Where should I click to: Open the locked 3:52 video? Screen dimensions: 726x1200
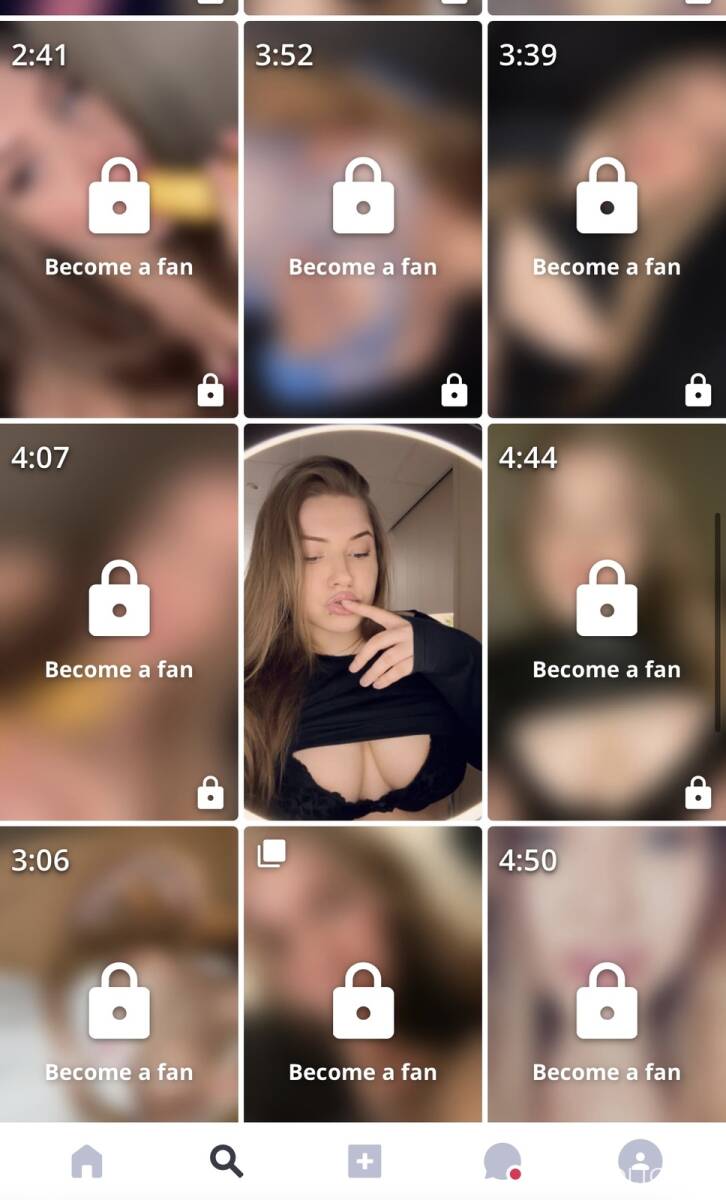tap(363, 218)
